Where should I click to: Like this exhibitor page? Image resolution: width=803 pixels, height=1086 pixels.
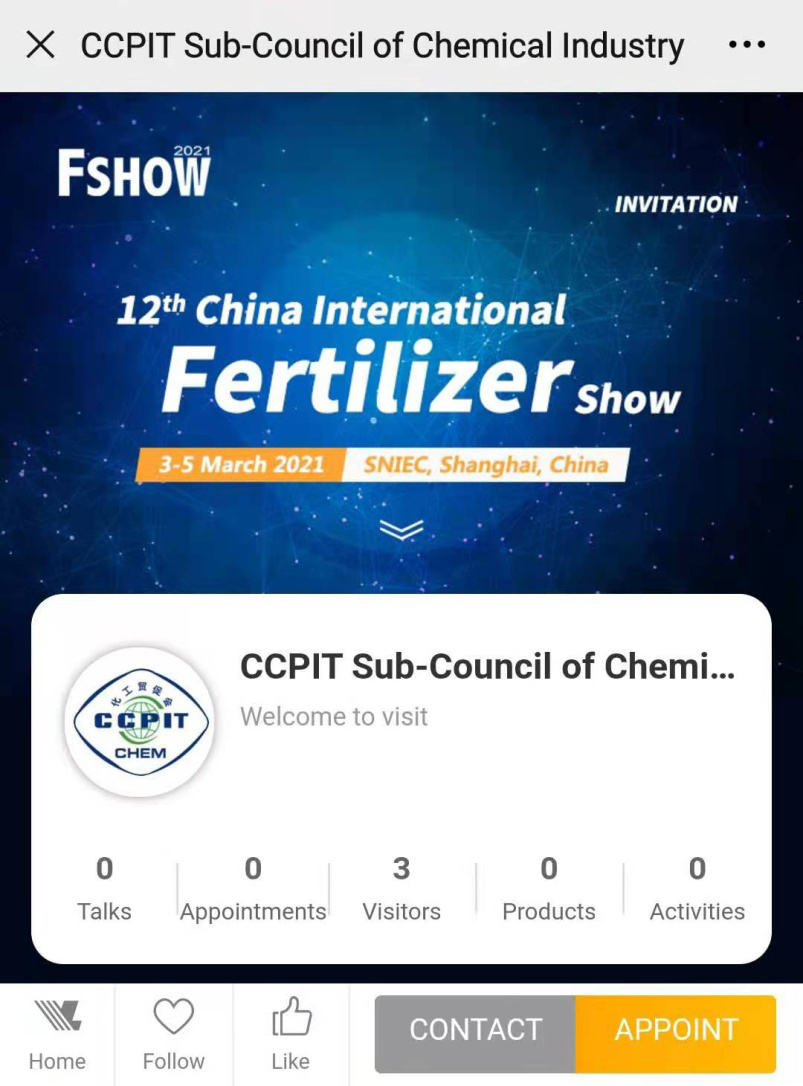(291, 1034)
